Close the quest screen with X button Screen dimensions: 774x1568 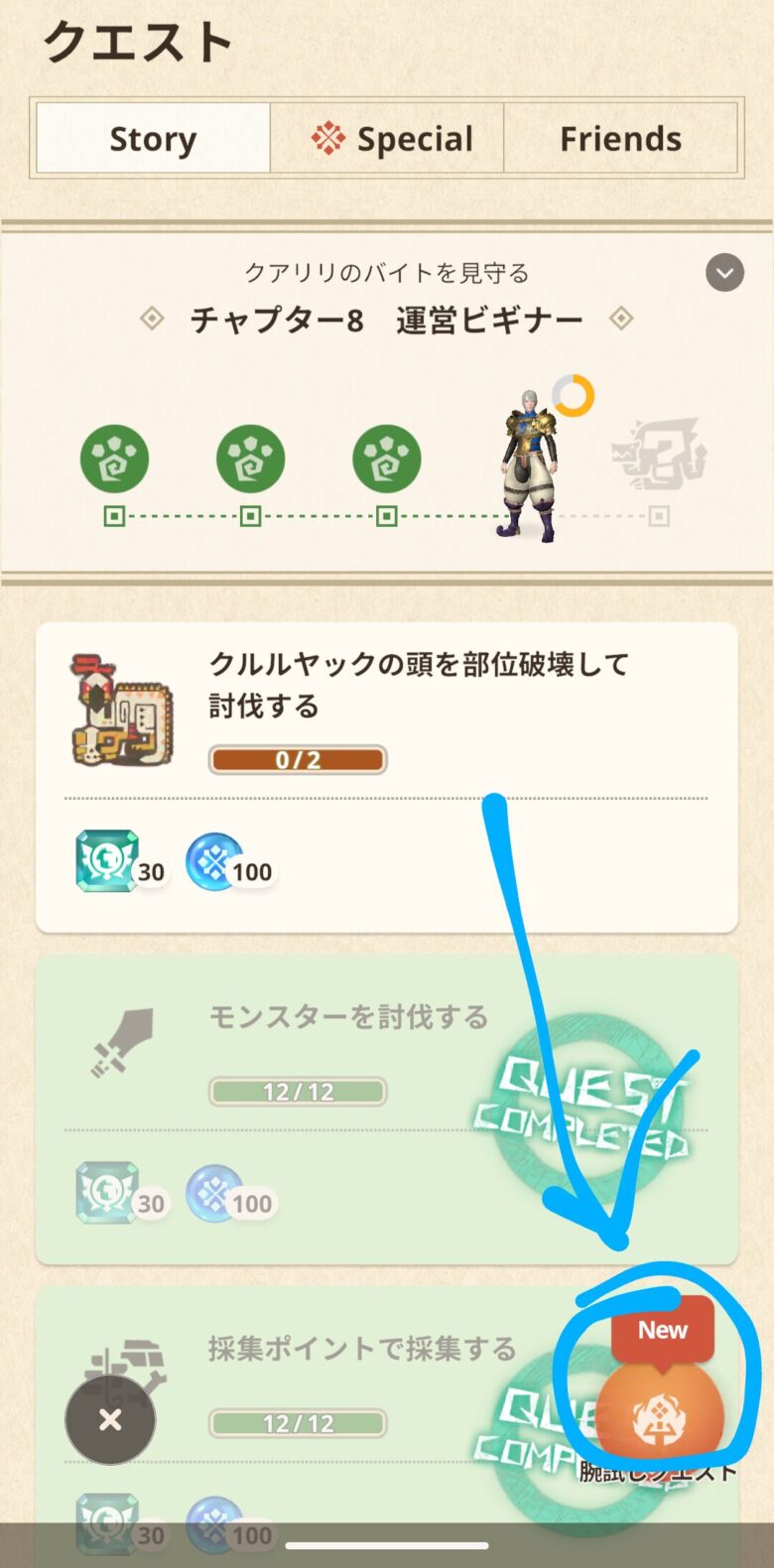click(x=110, y=1419)
